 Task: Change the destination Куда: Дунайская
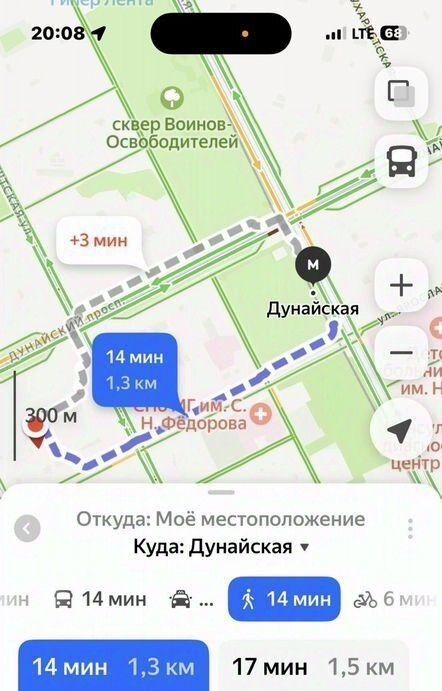[221, 547]
